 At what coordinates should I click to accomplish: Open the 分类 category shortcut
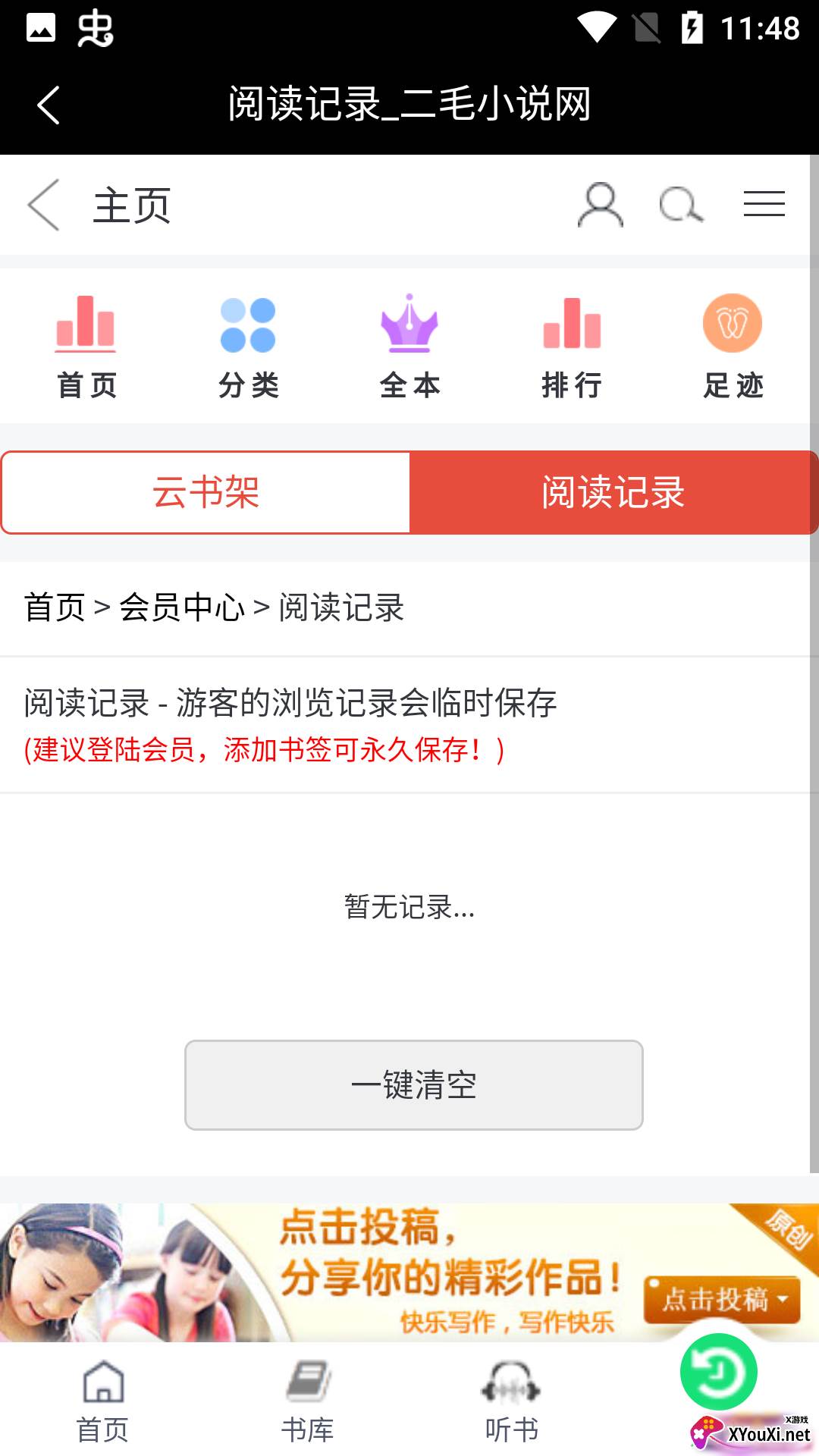coord(248,347)
